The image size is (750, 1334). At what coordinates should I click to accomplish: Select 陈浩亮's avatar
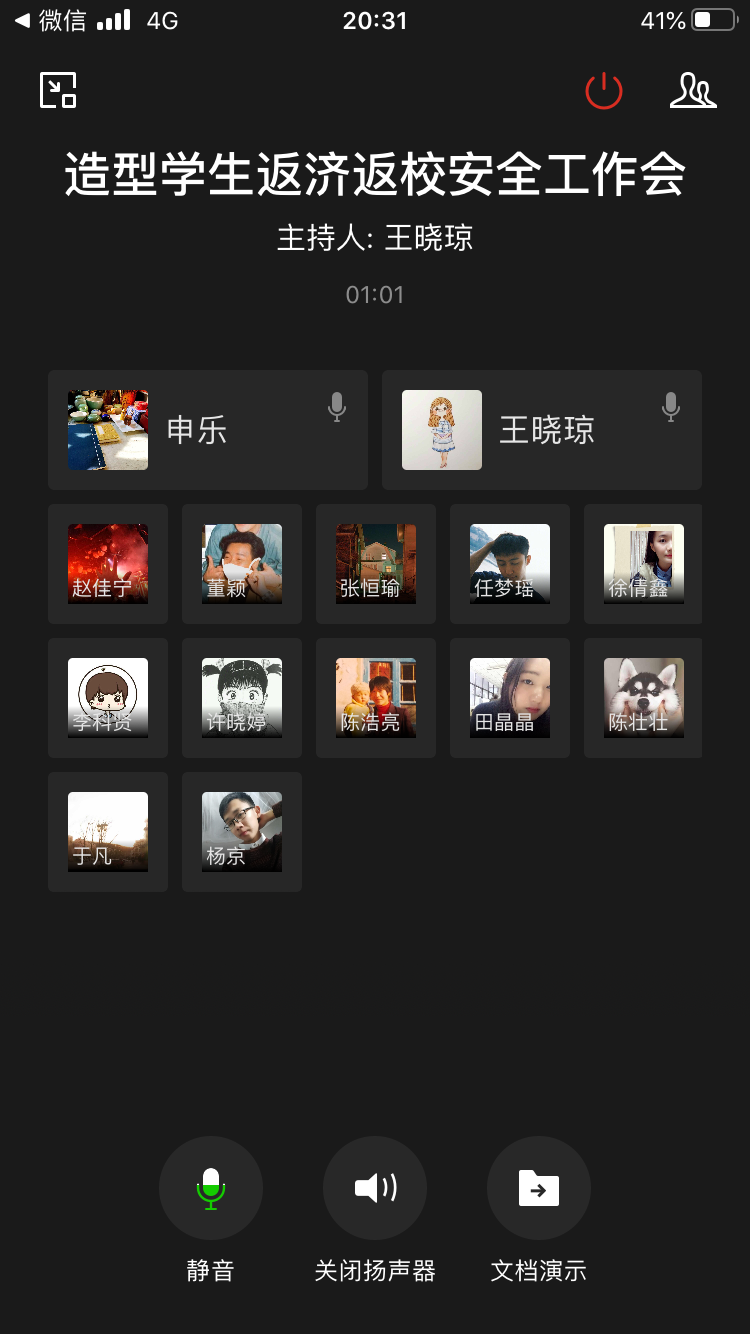tap(376, 698)
